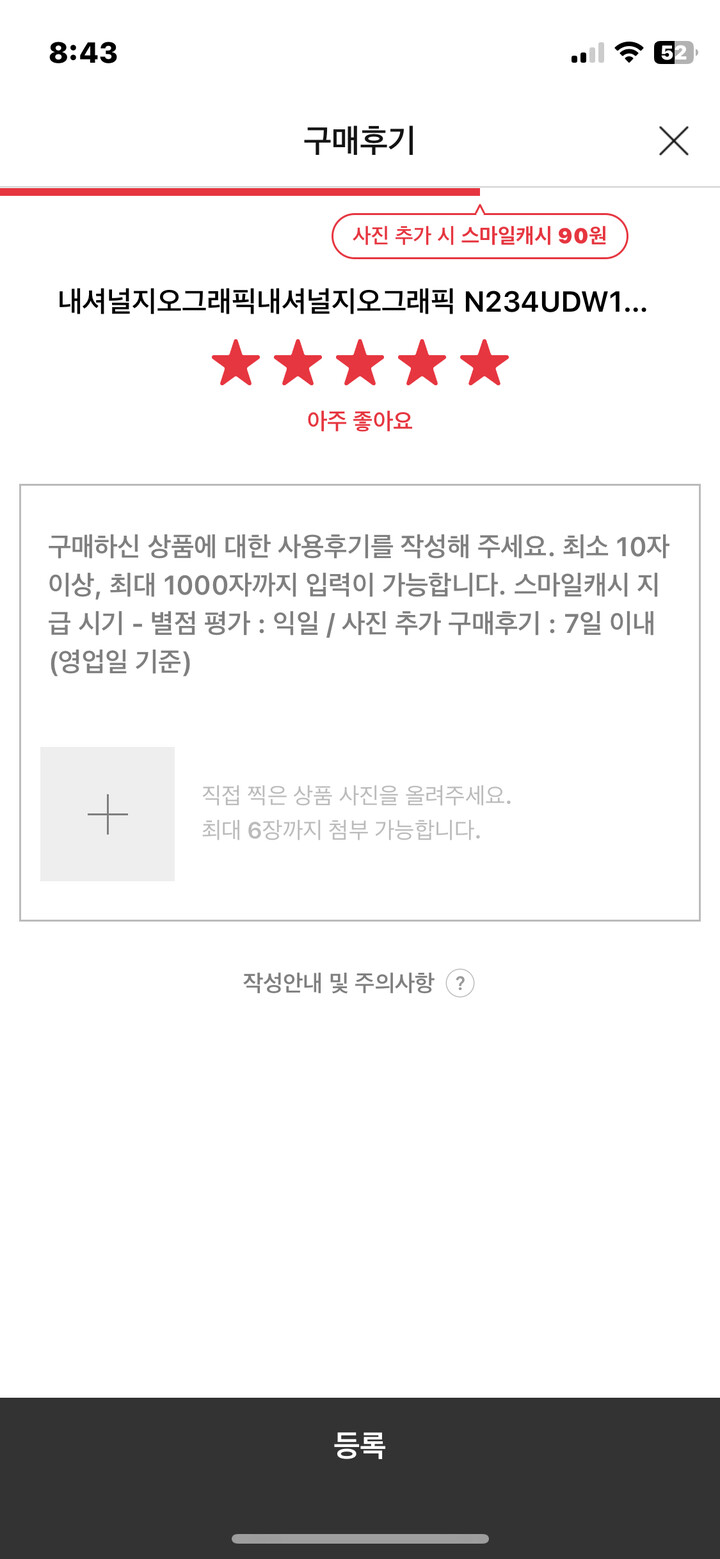720x1559 pixels.
Task: Tap the 아주 좋아요 rating label
Action: click(360, 421)
